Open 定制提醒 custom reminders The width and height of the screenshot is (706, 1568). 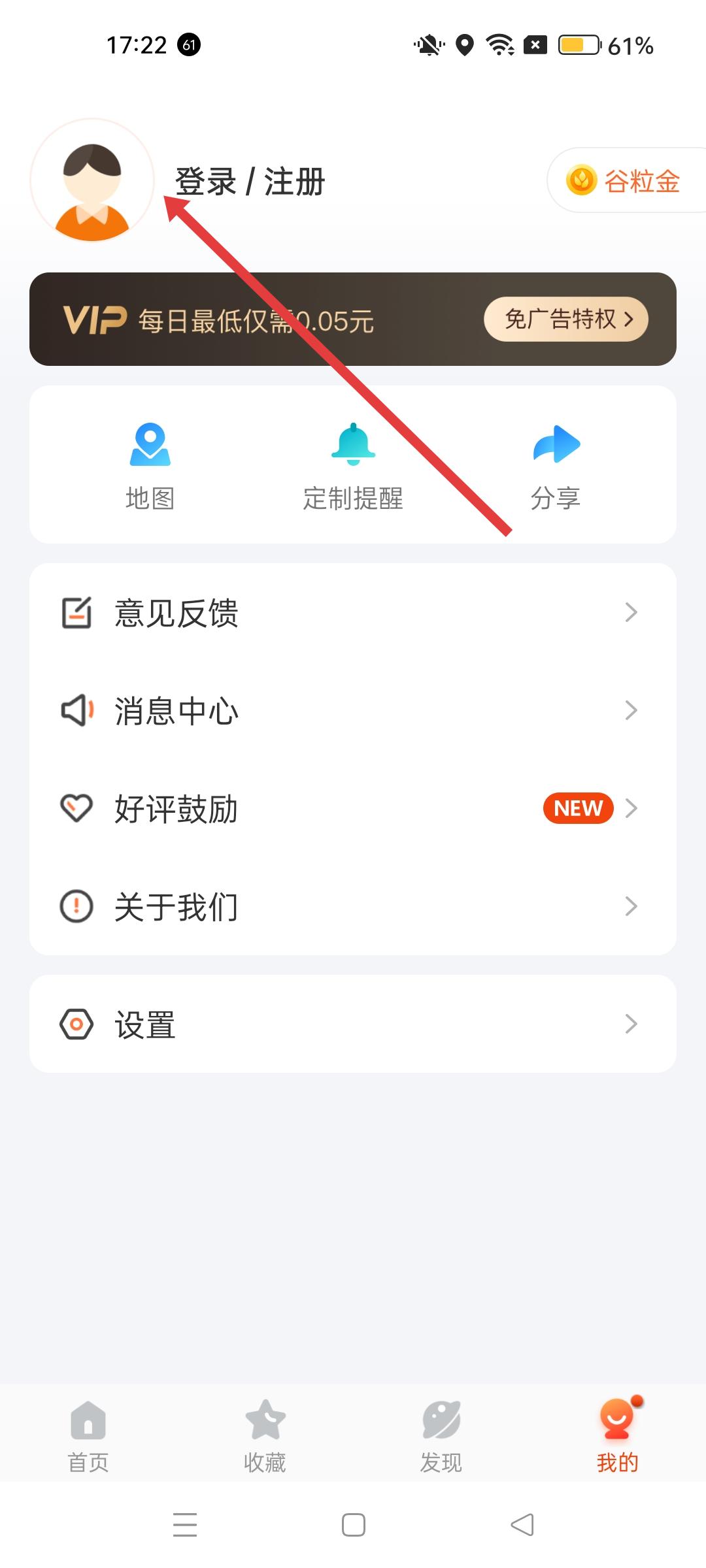tap(353, 465)
